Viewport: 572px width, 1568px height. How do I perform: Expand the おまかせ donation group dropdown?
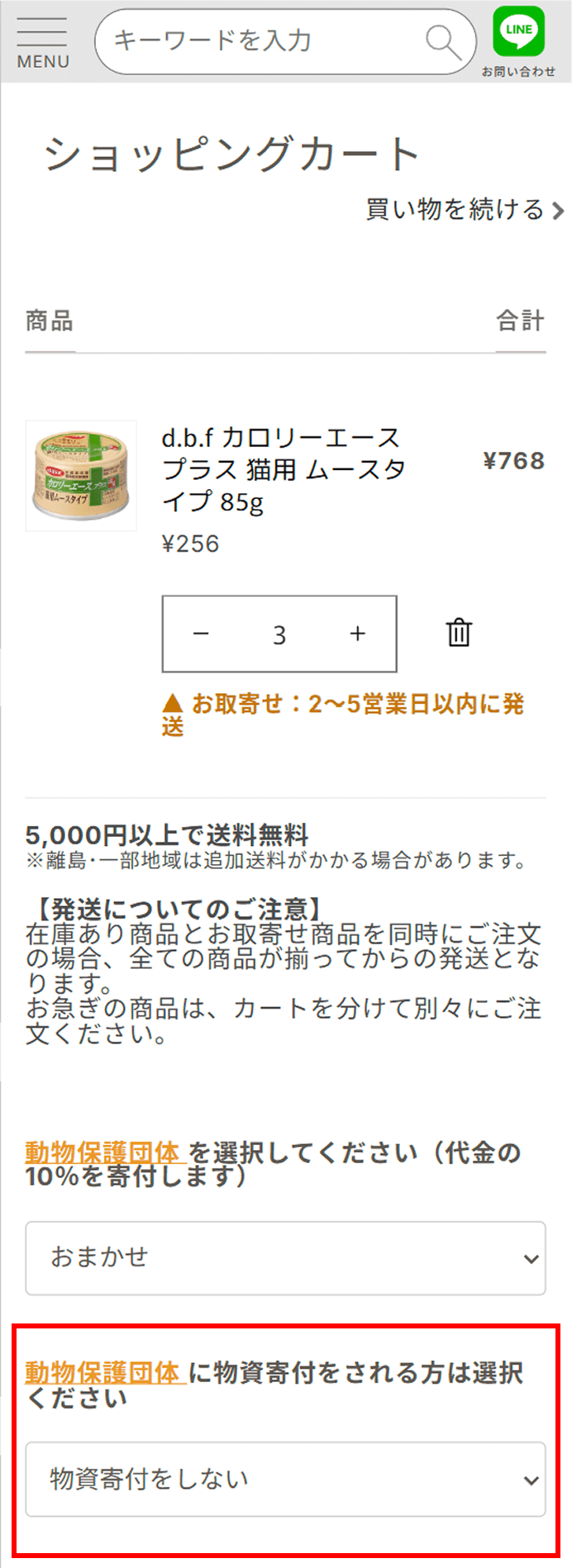pyautogui.click(x=285, y=1257)
